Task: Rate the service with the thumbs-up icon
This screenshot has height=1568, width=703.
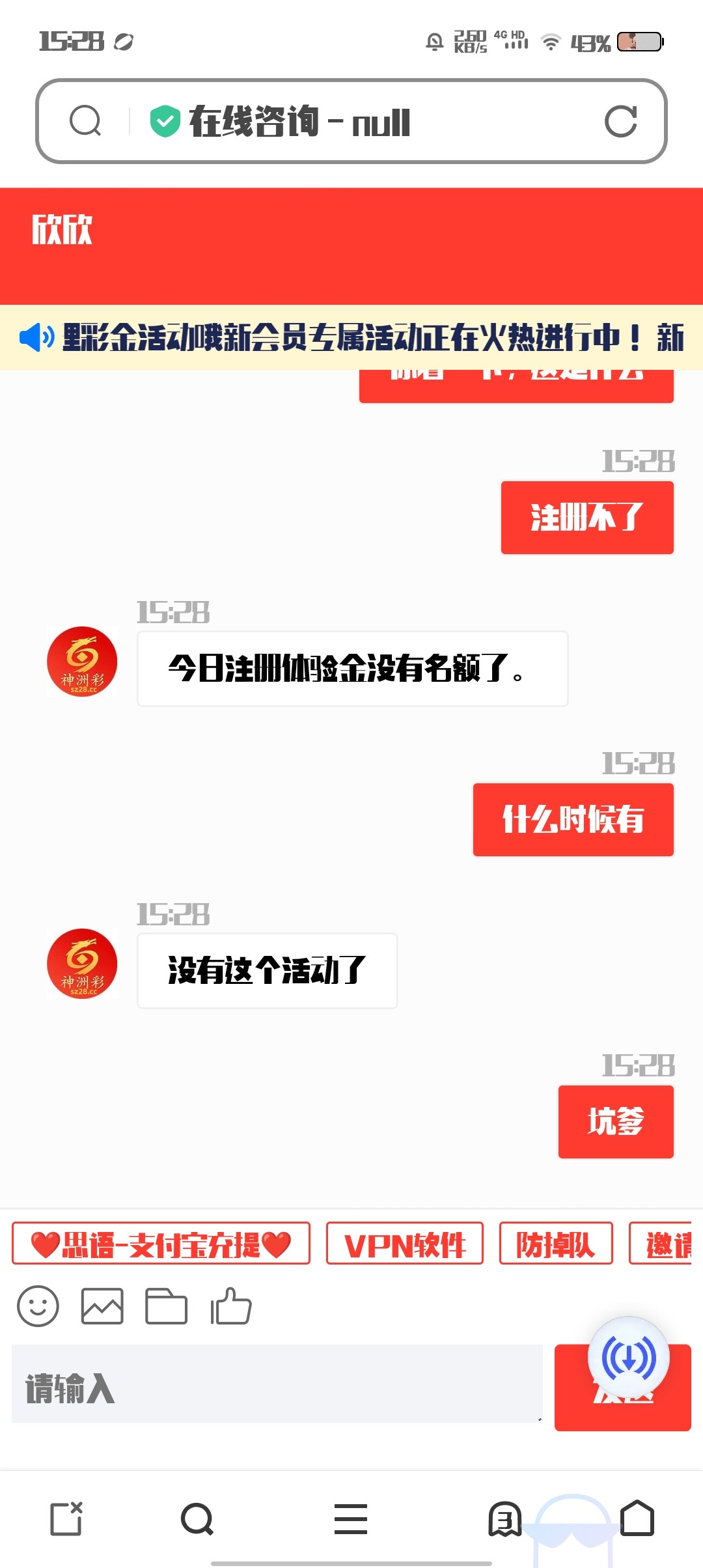Action: [230, 1306]
